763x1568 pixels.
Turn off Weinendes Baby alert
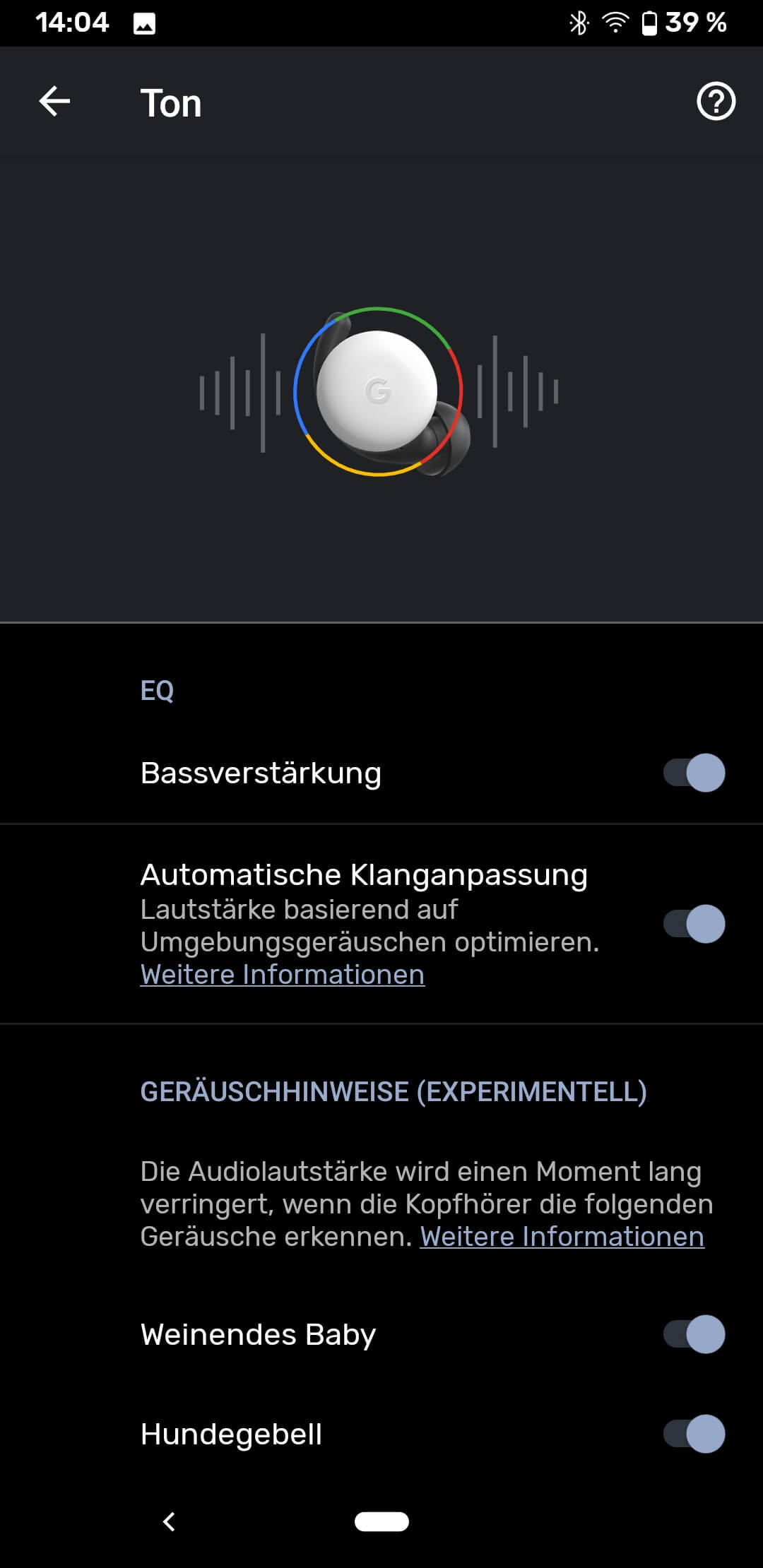coord(694,1334)
